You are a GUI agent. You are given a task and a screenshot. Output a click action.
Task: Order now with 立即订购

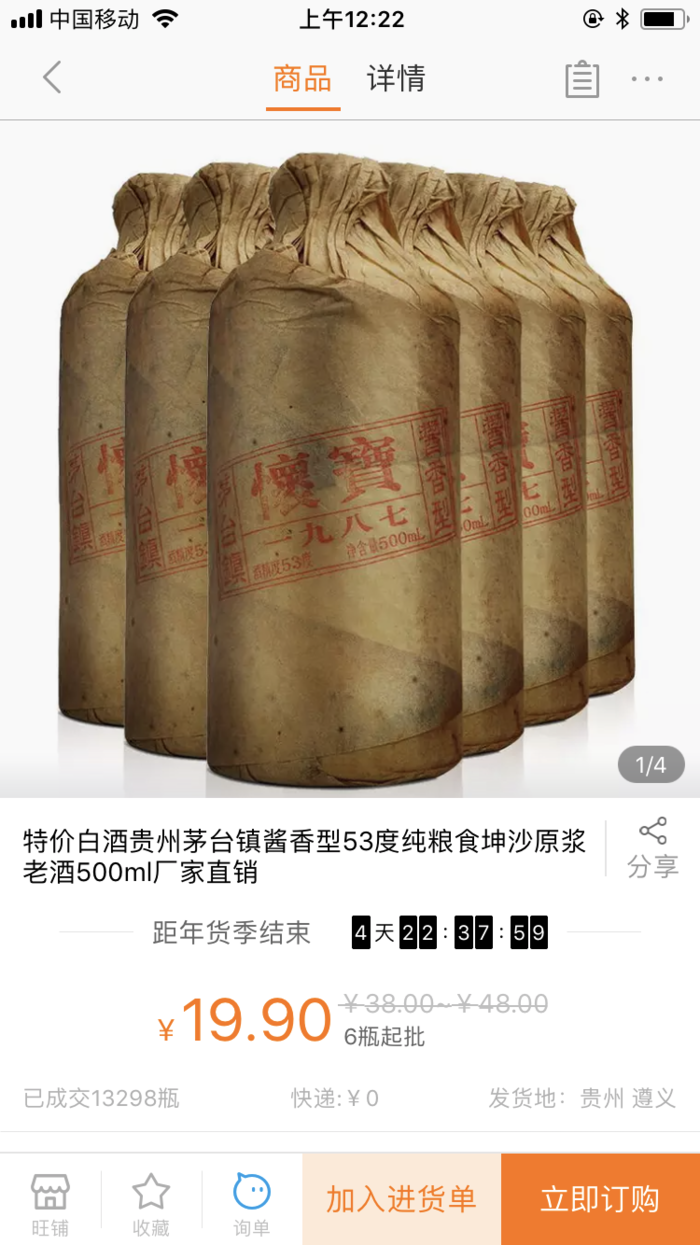tap(600, 1199)
